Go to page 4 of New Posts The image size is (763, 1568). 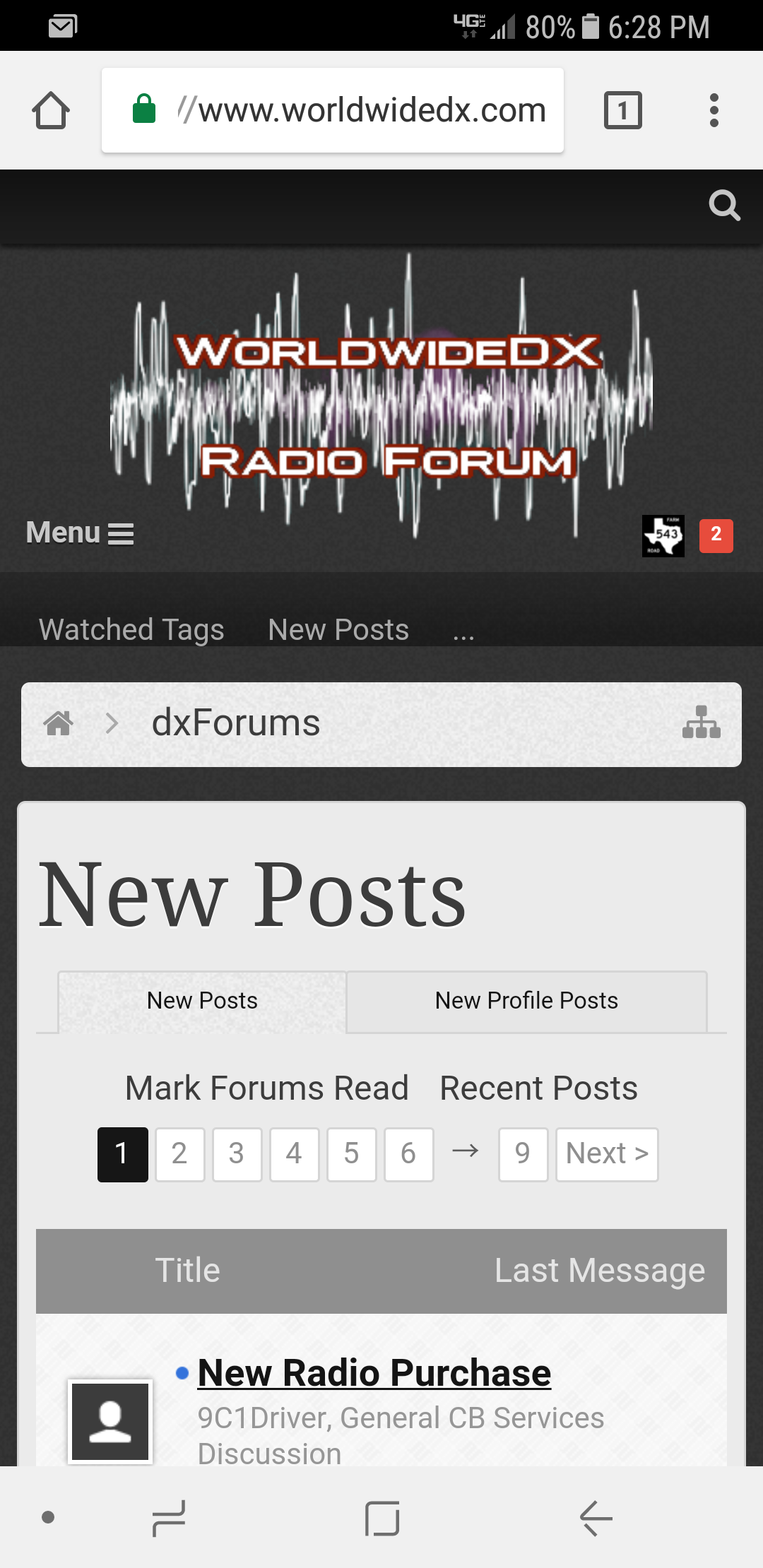294,1153
